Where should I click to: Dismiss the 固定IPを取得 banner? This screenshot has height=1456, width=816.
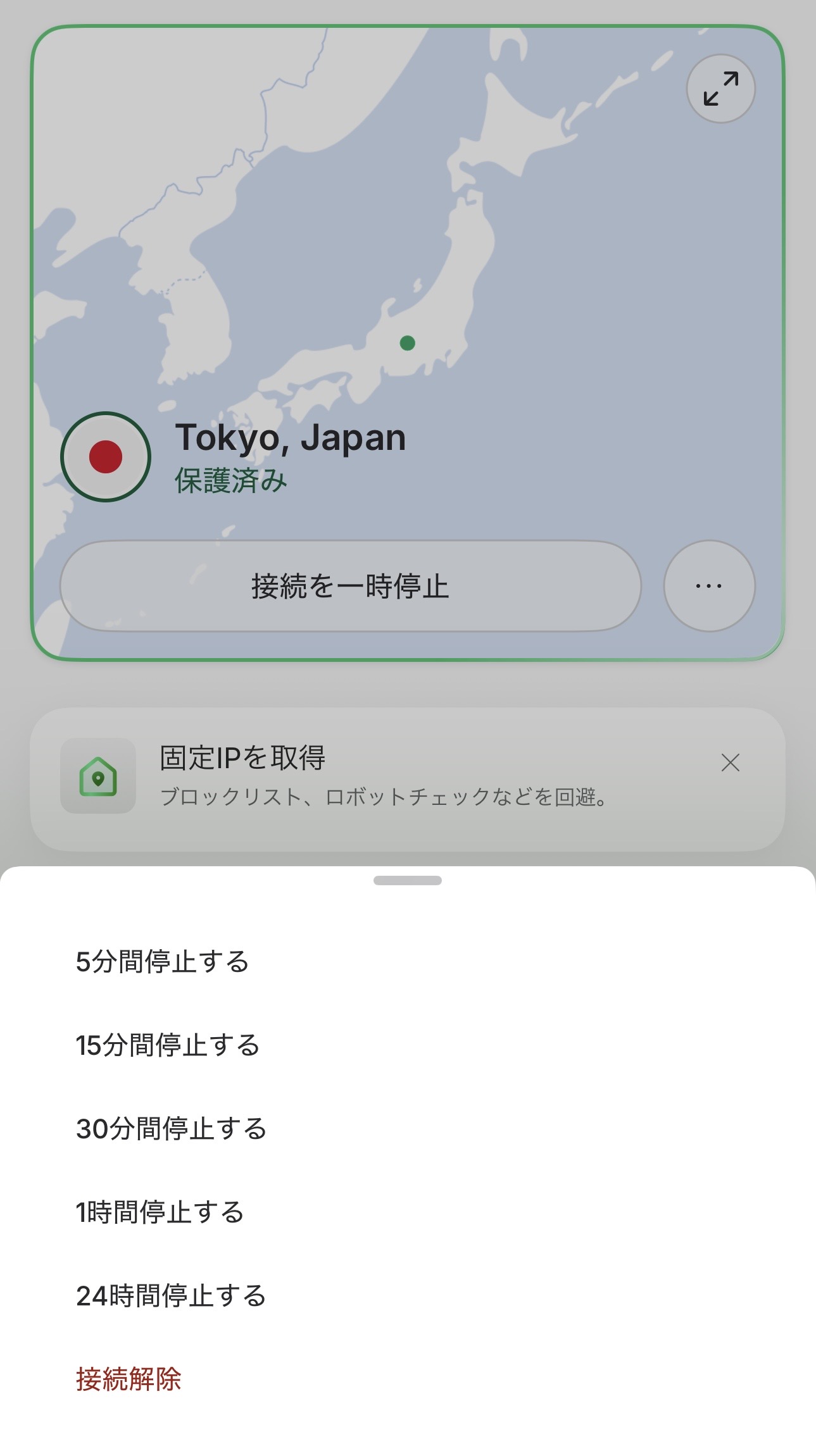(x=731, y=762)
